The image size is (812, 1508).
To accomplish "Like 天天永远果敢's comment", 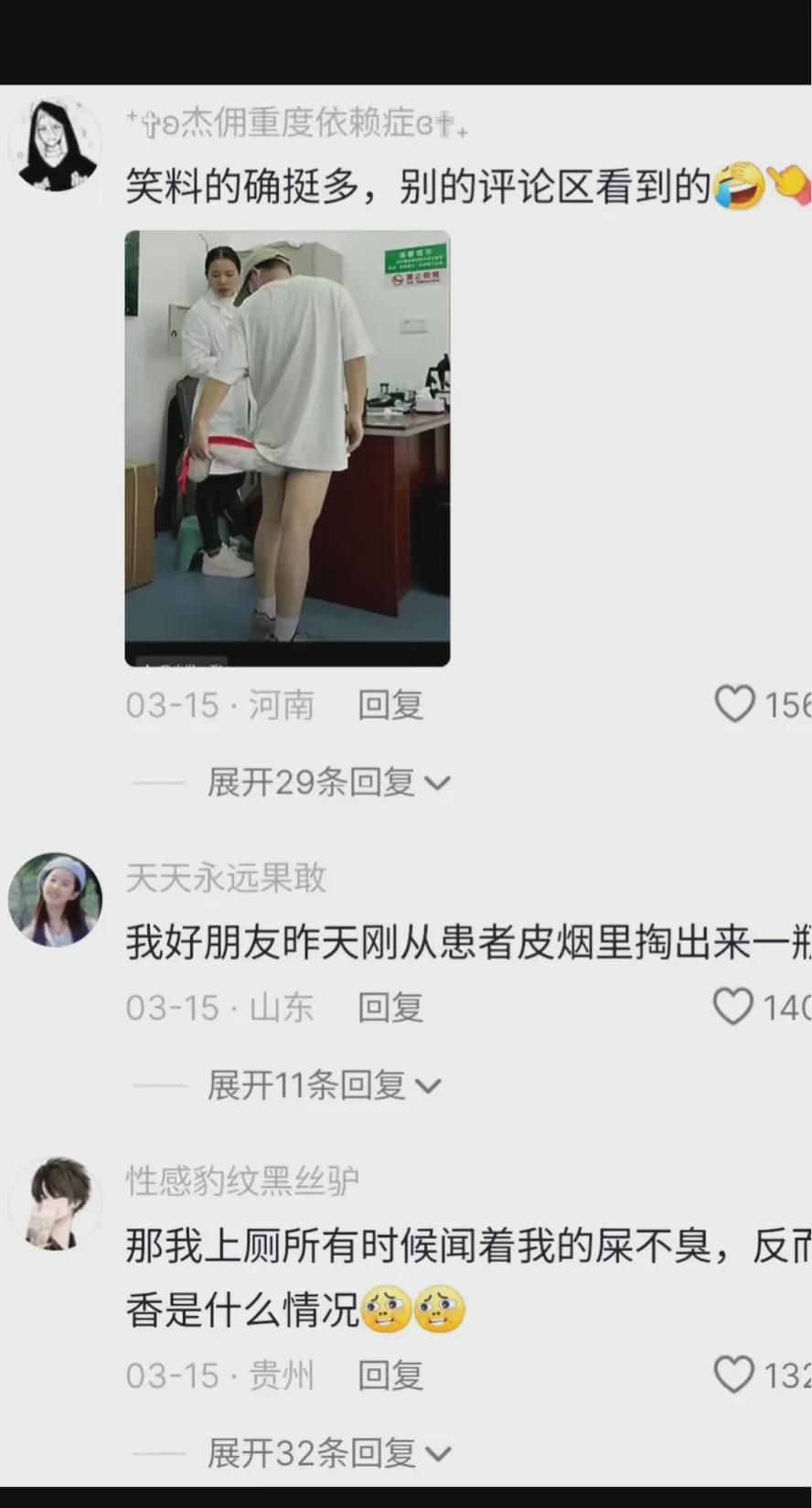I will click(733, 1007).
